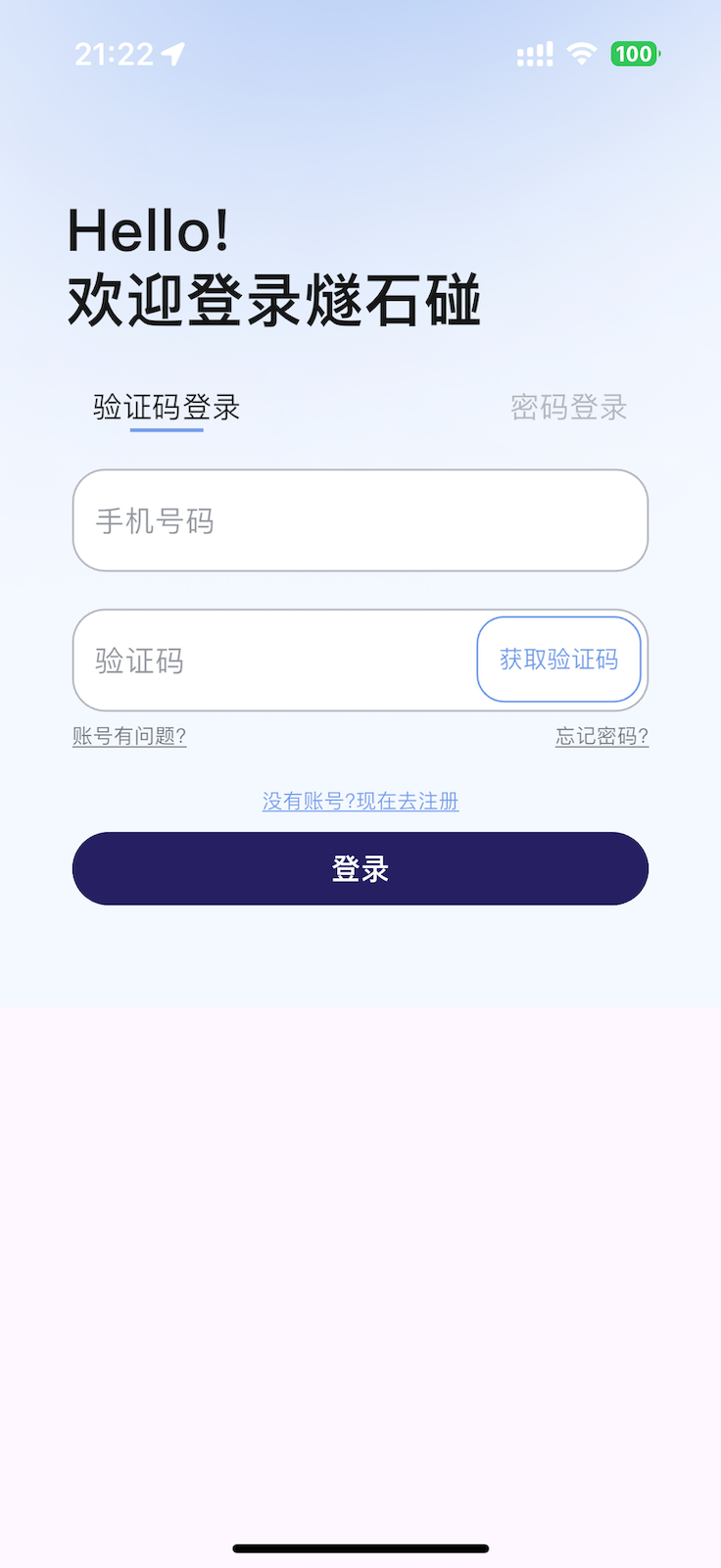Image resolution: width=721 pixels, height=1568 pixels.
Task: Click the 忘记密码? forgot password link
Action: tap(601, 735)
